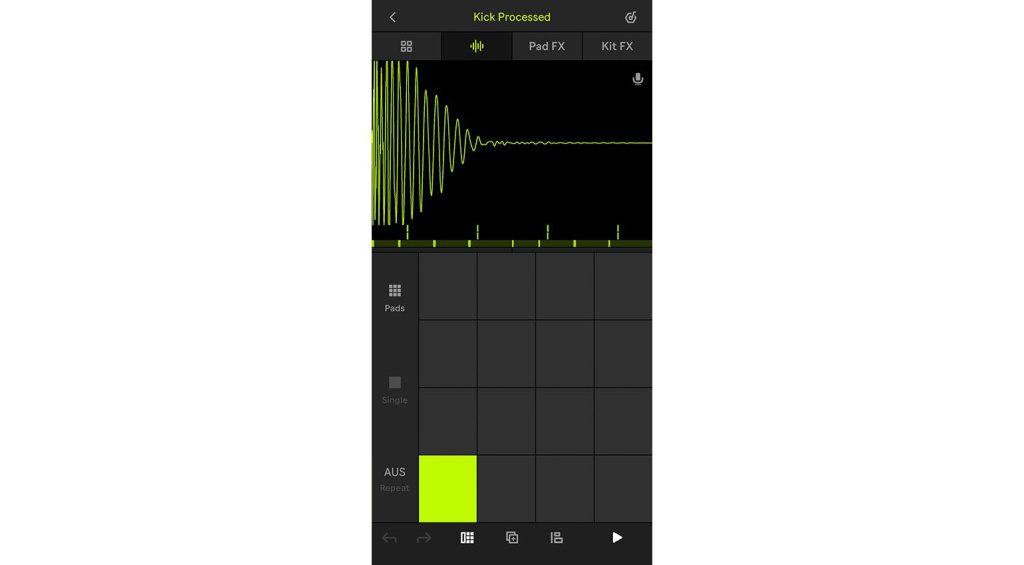Start playback
The height and width of the screenshot is (565, 1024).
617,538
